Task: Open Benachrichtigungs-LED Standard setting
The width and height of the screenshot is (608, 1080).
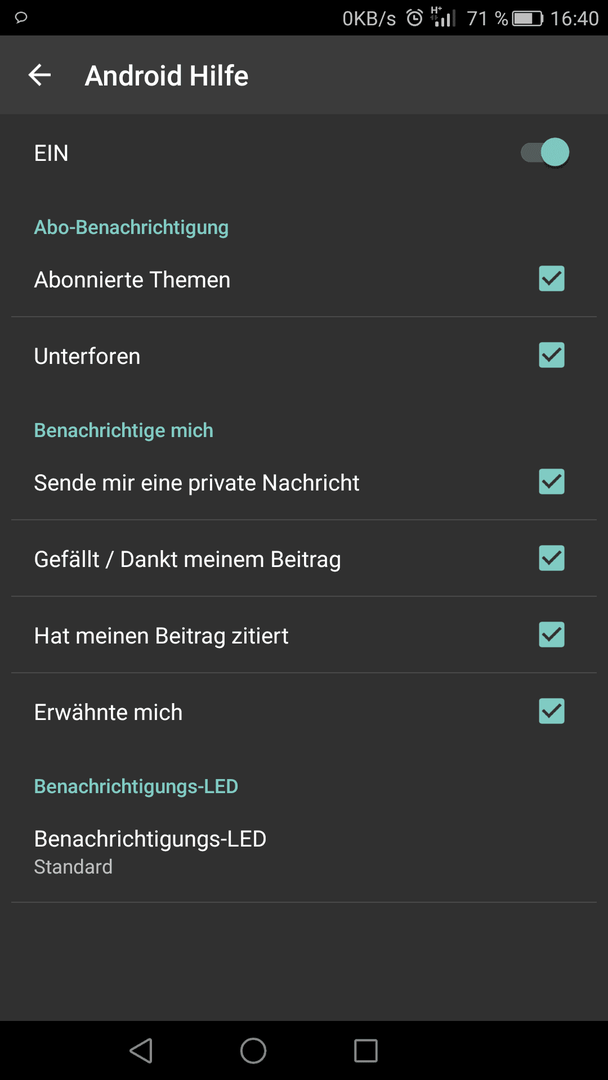Action: tap(304, 852)
